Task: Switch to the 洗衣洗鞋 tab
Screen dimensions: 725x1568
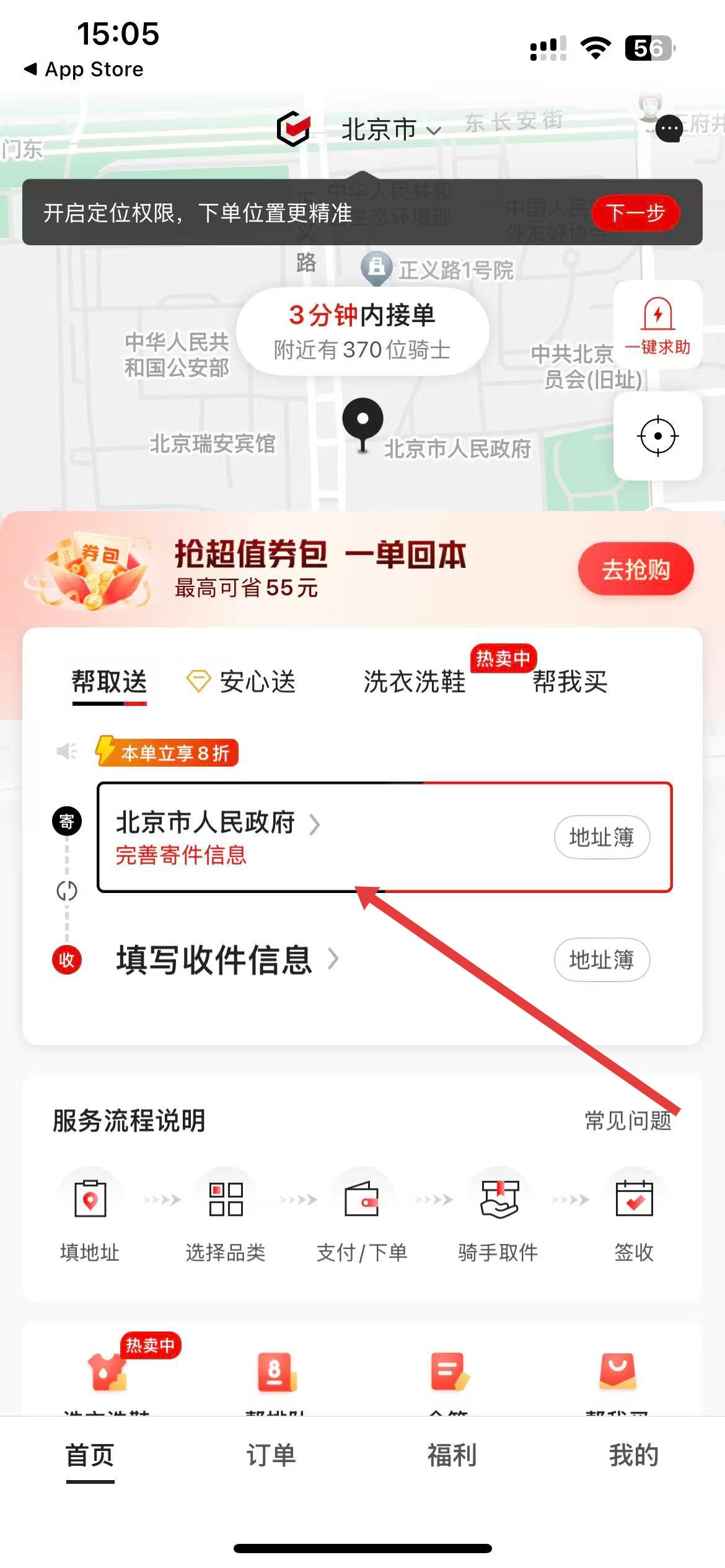Action: point(414,682)
